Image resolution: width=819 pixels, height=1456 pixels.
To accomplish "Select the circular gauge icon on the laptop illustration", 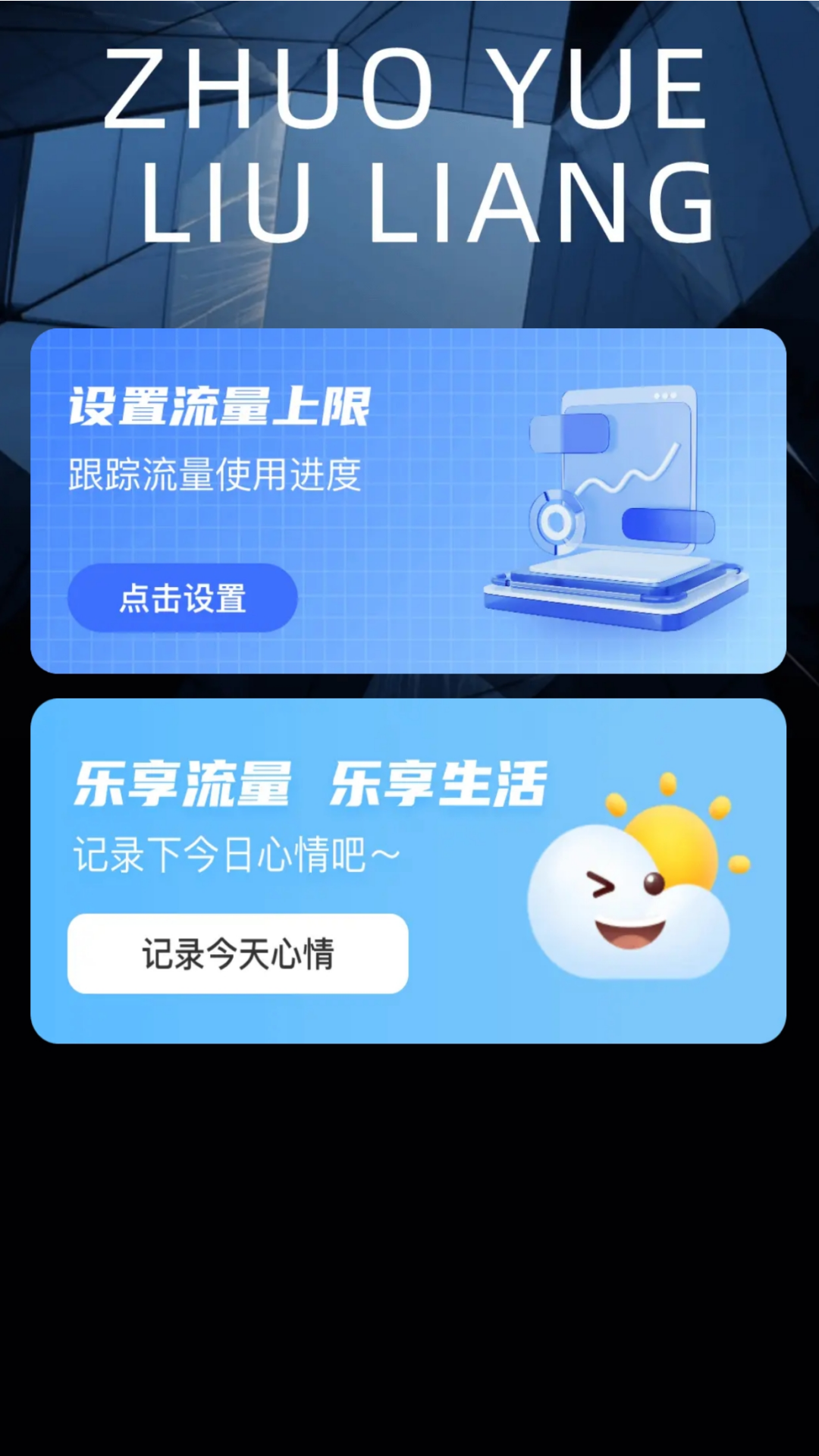I will [x=557, y=519].
